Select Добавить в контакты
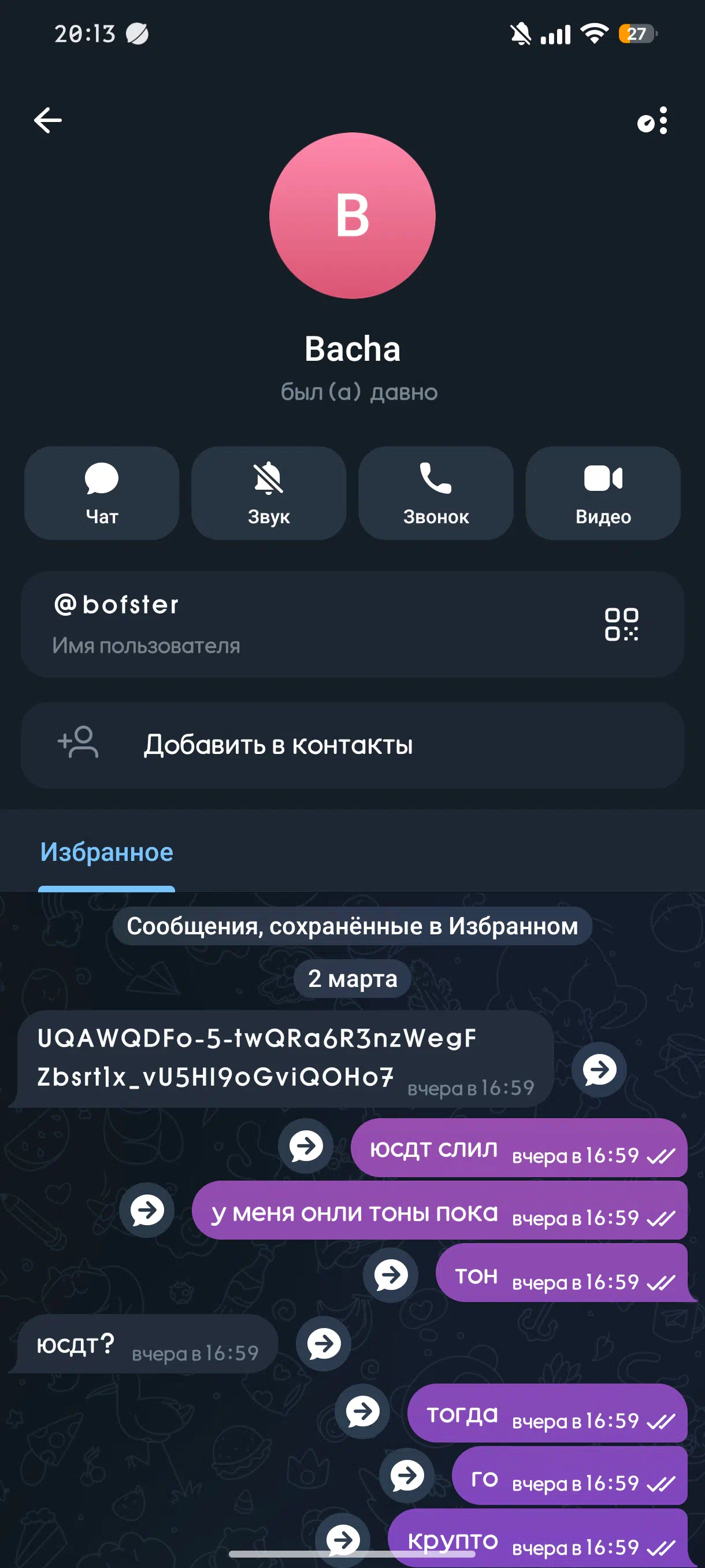Screen dimensions: 705x1568 [x=352, y=745]
